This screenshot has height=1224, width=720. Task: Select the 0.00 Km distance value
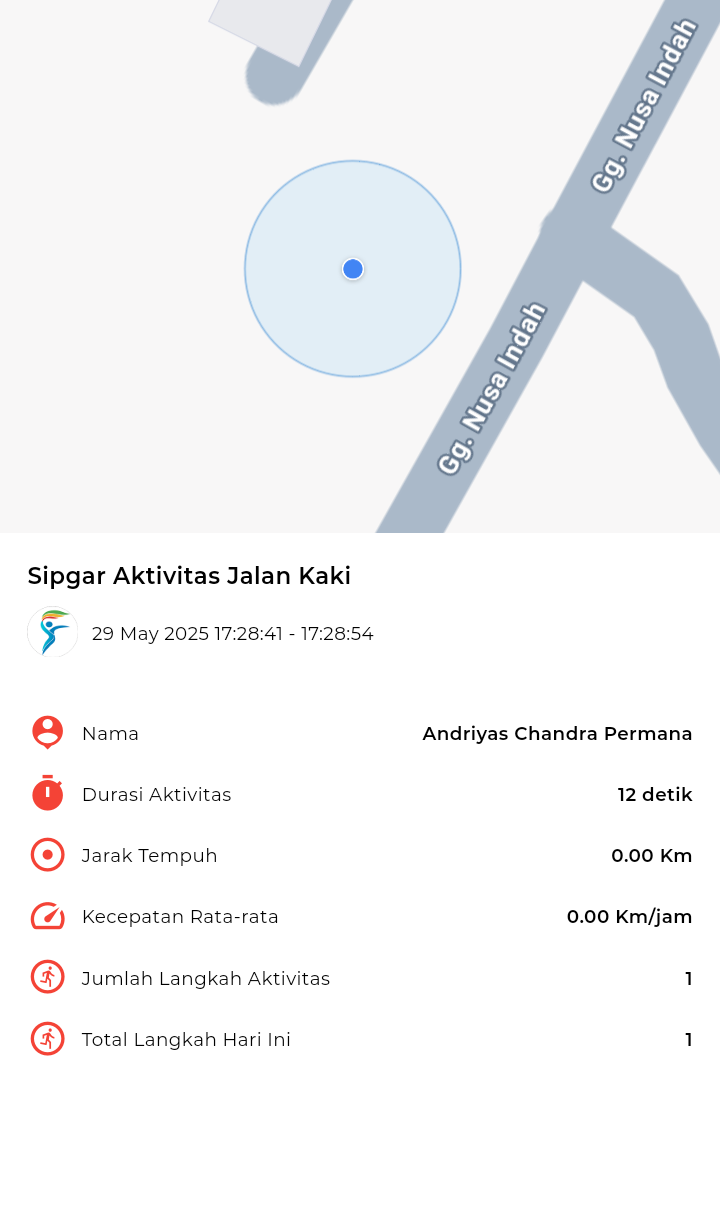[652, 855]
